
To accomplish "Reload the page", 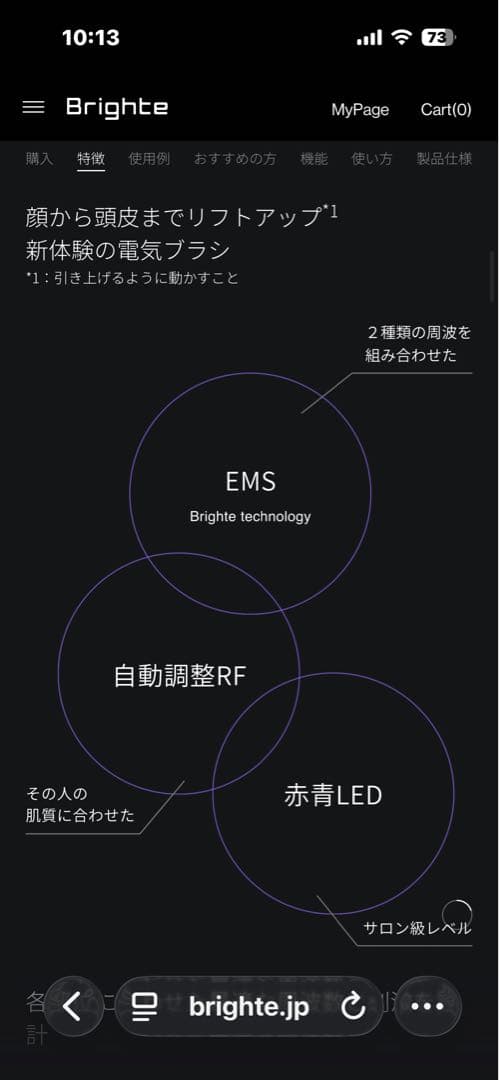I will click(x=353, y=1007).
